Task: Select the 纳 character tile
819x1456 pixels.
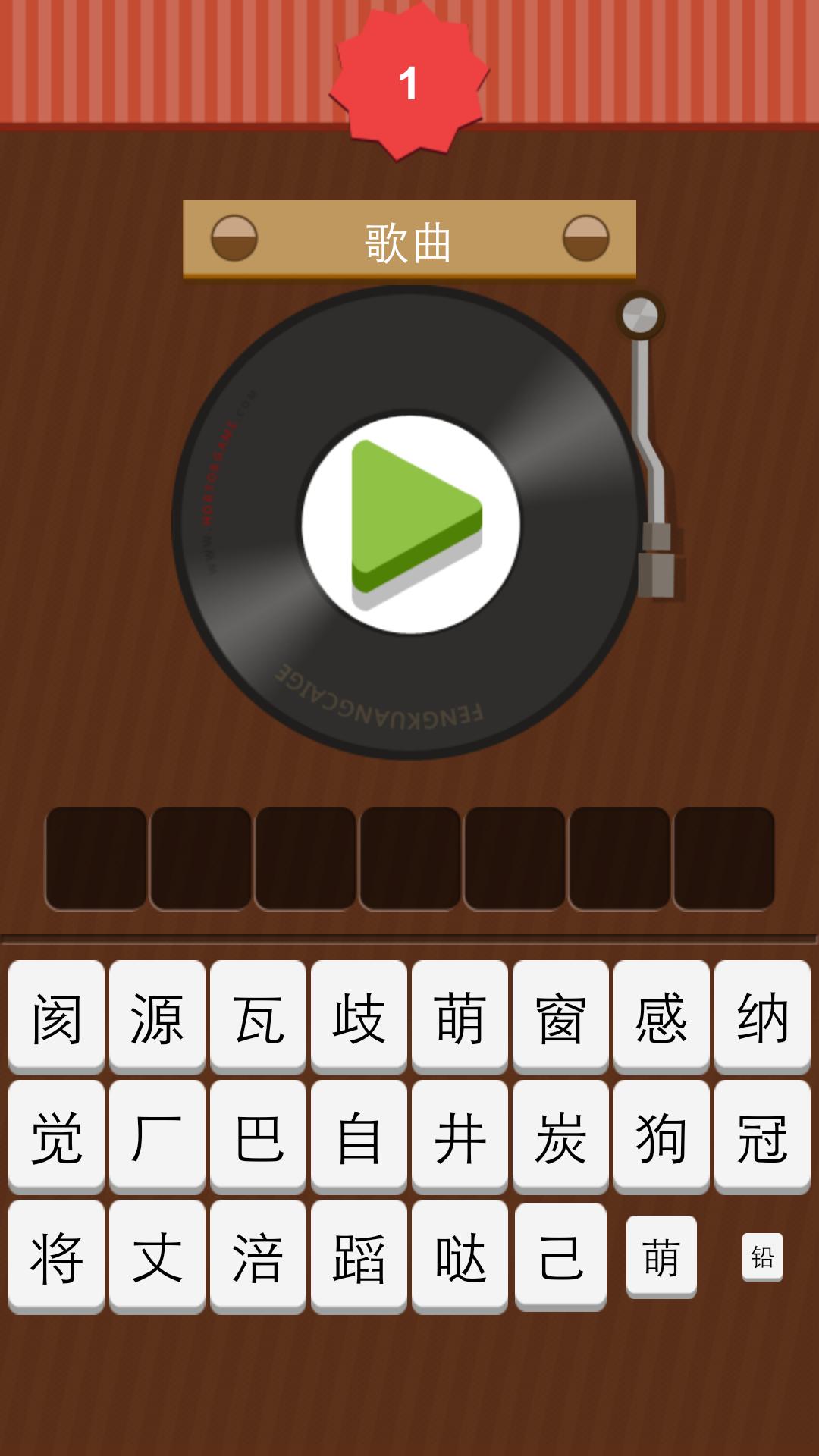Action: click(762, 1017)
